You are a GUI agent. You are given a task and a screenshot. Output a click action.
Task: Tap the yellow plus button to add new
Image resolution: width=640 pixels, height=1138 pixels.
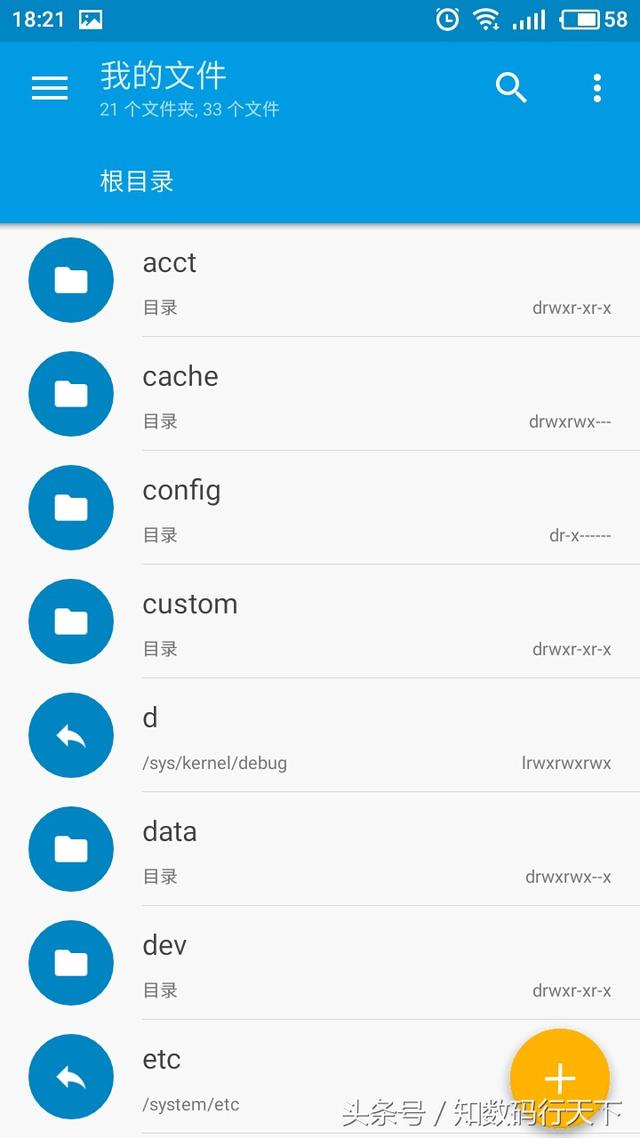point(559,1078)
